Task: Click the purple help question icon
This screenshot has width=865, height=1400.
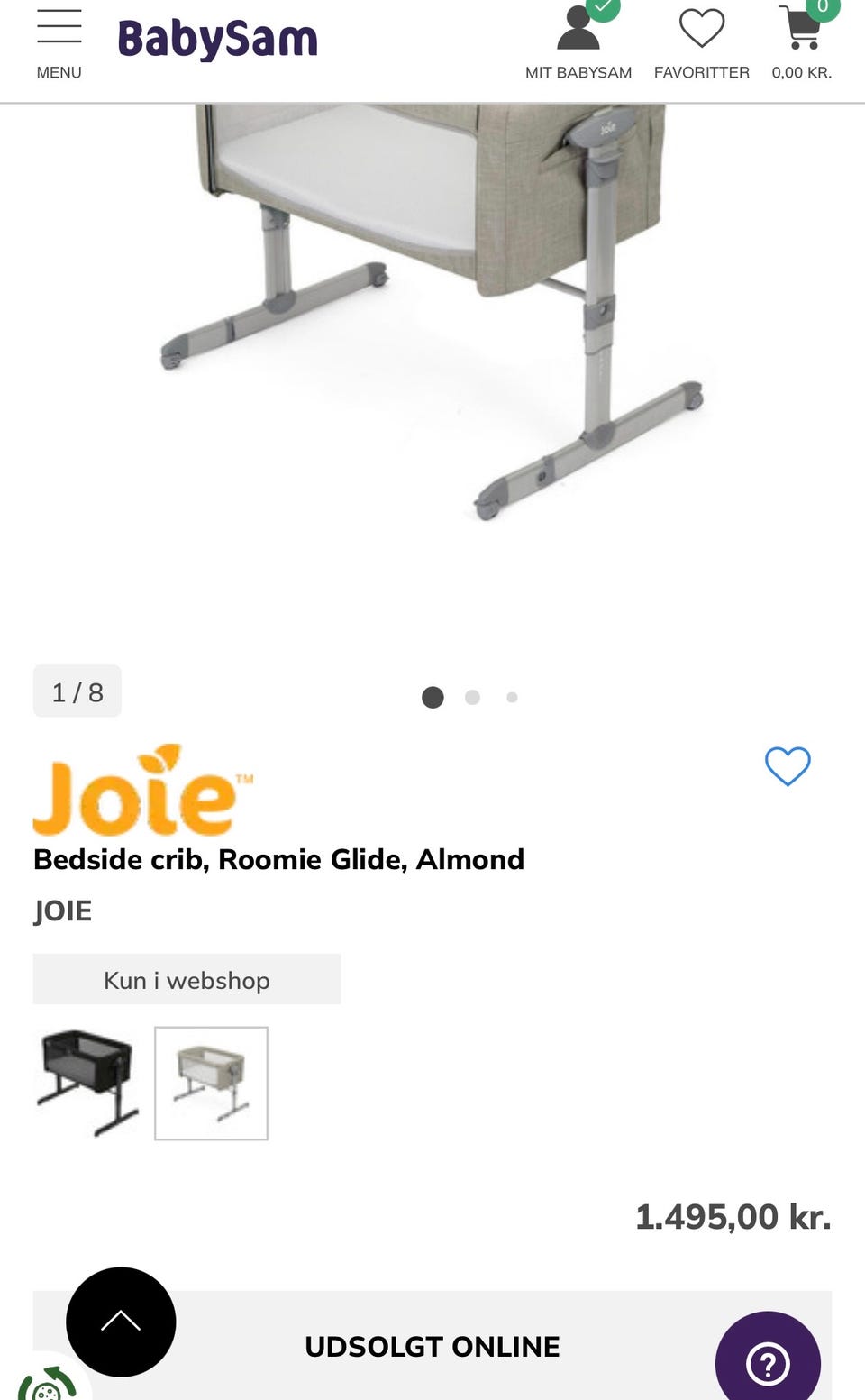Action: pos(768,1364)
